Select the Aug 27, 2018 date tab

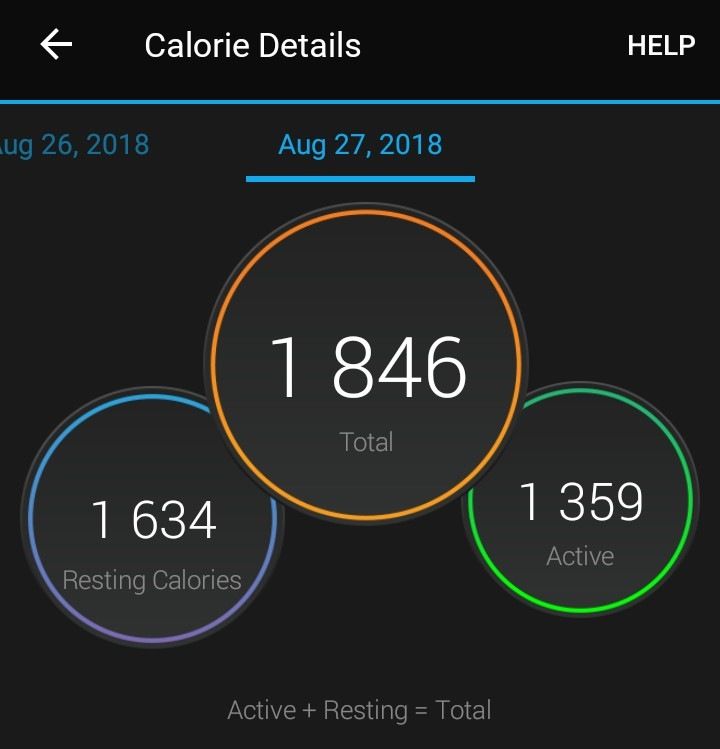360,145
